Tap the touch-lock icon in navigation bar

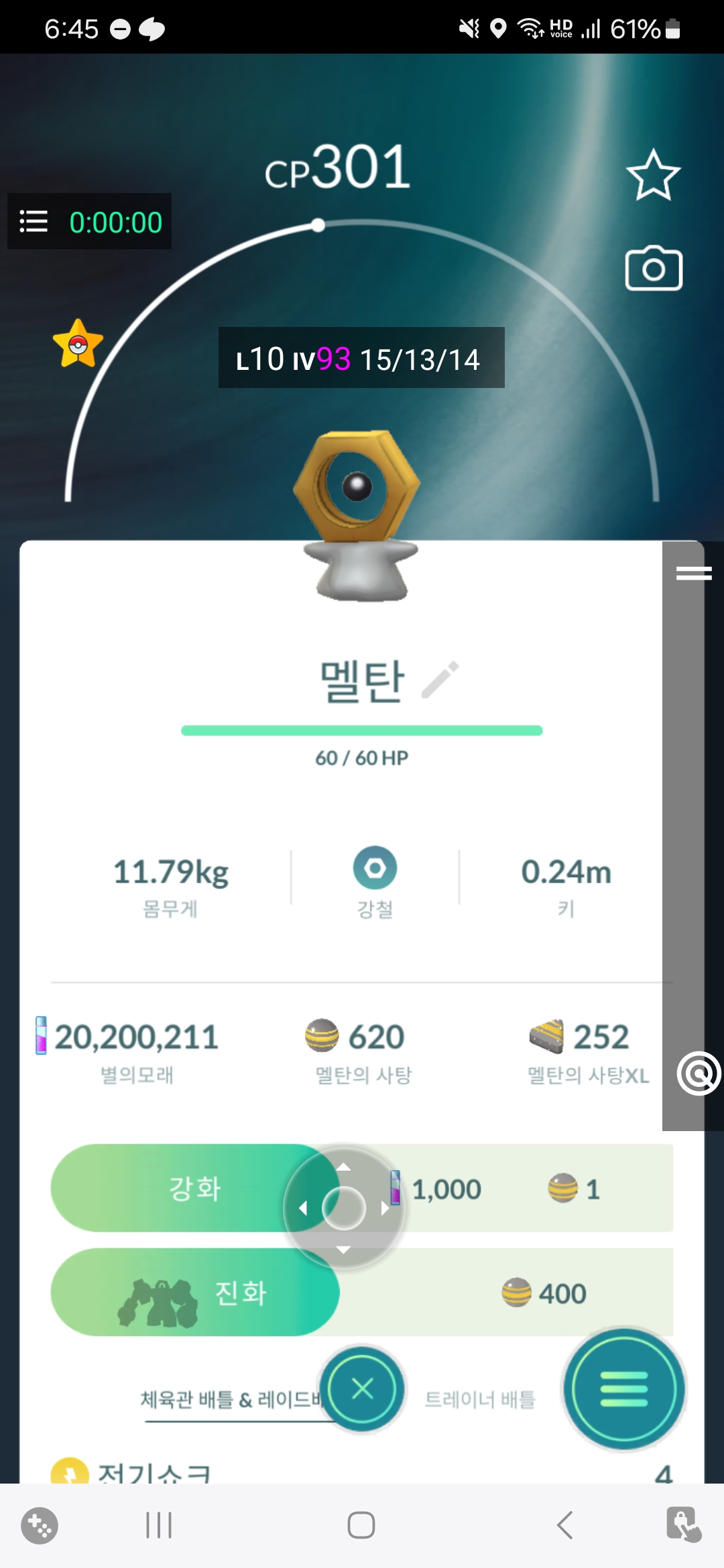683,1525
